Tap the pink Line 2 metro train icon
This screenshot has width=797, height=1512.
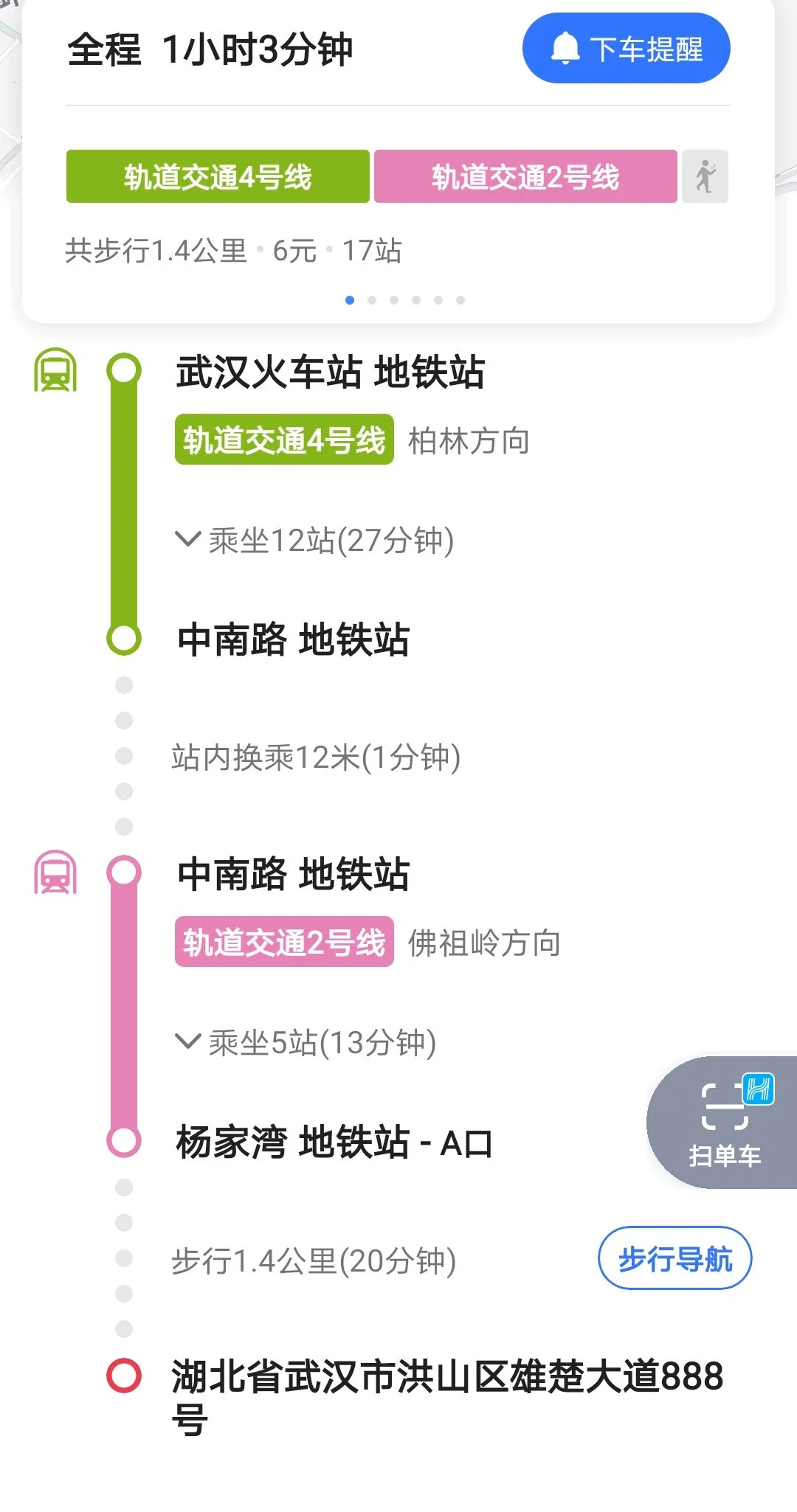click(55, 874)
